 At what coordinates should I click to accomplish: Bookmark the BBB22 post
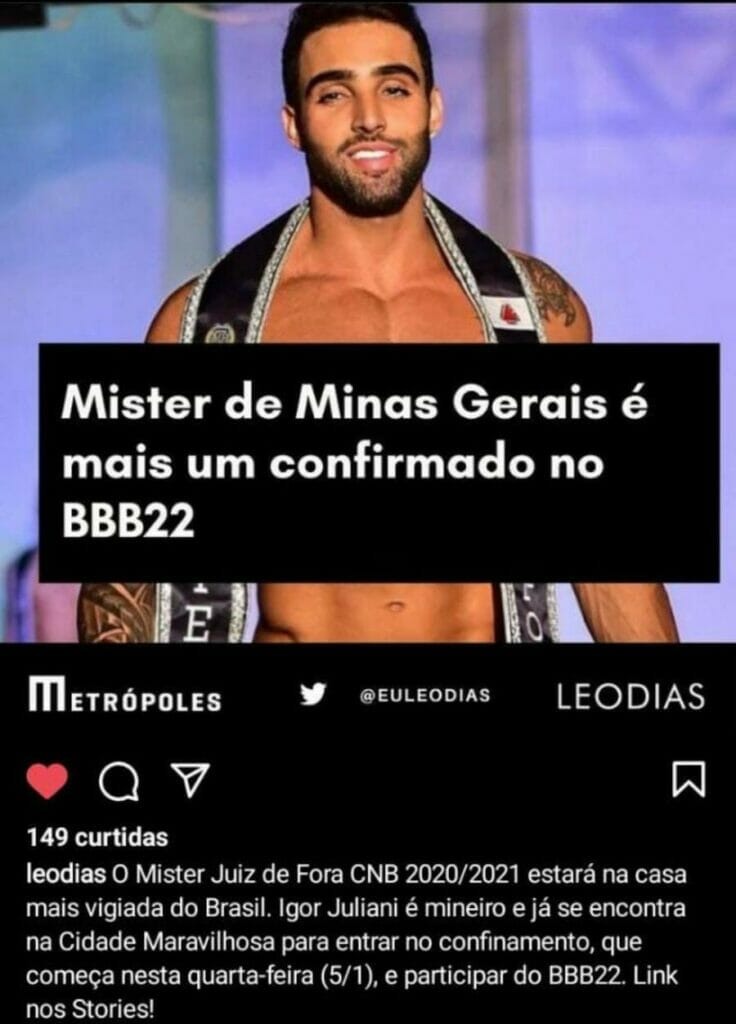point(688,779)
